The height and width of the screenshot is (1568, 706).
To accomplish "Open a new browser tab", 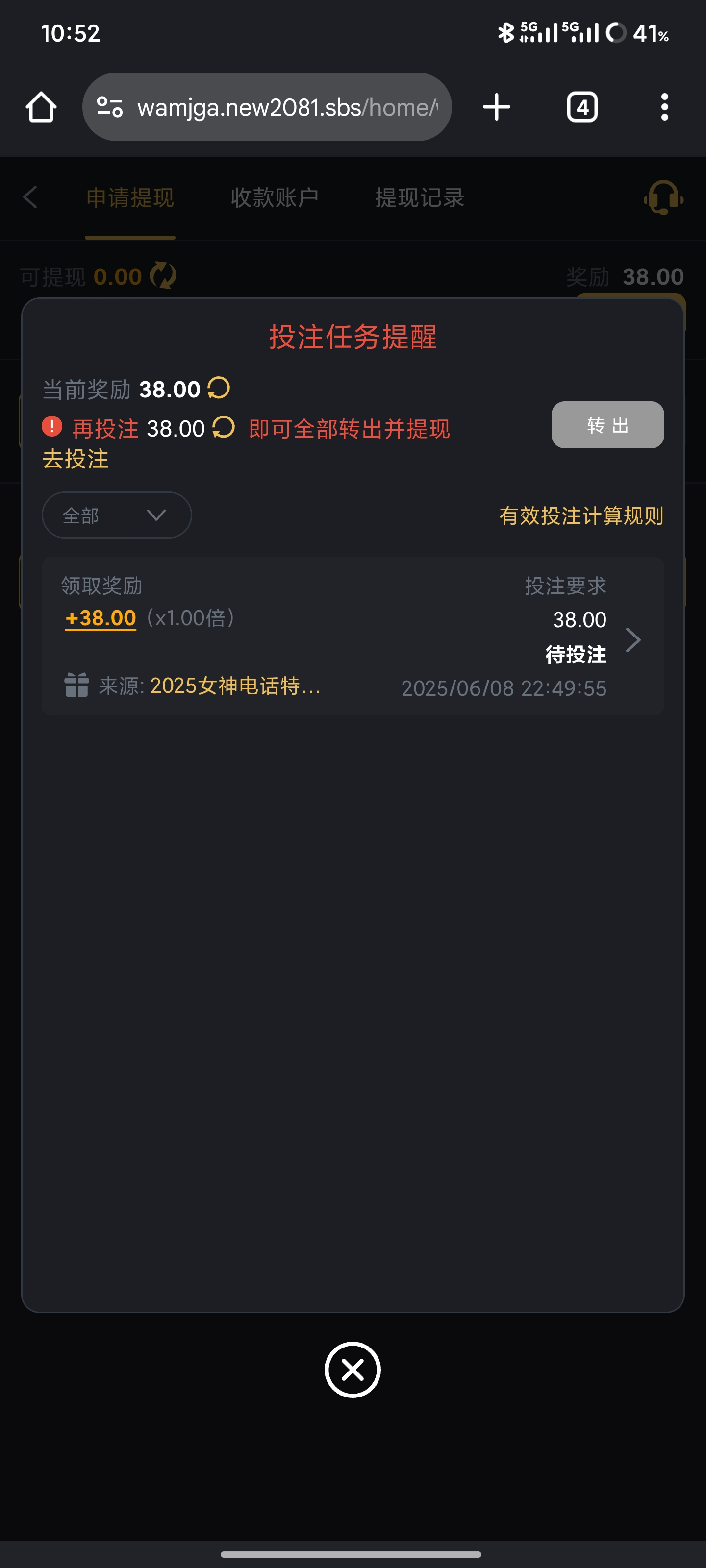I will click(x=496, y=107).
